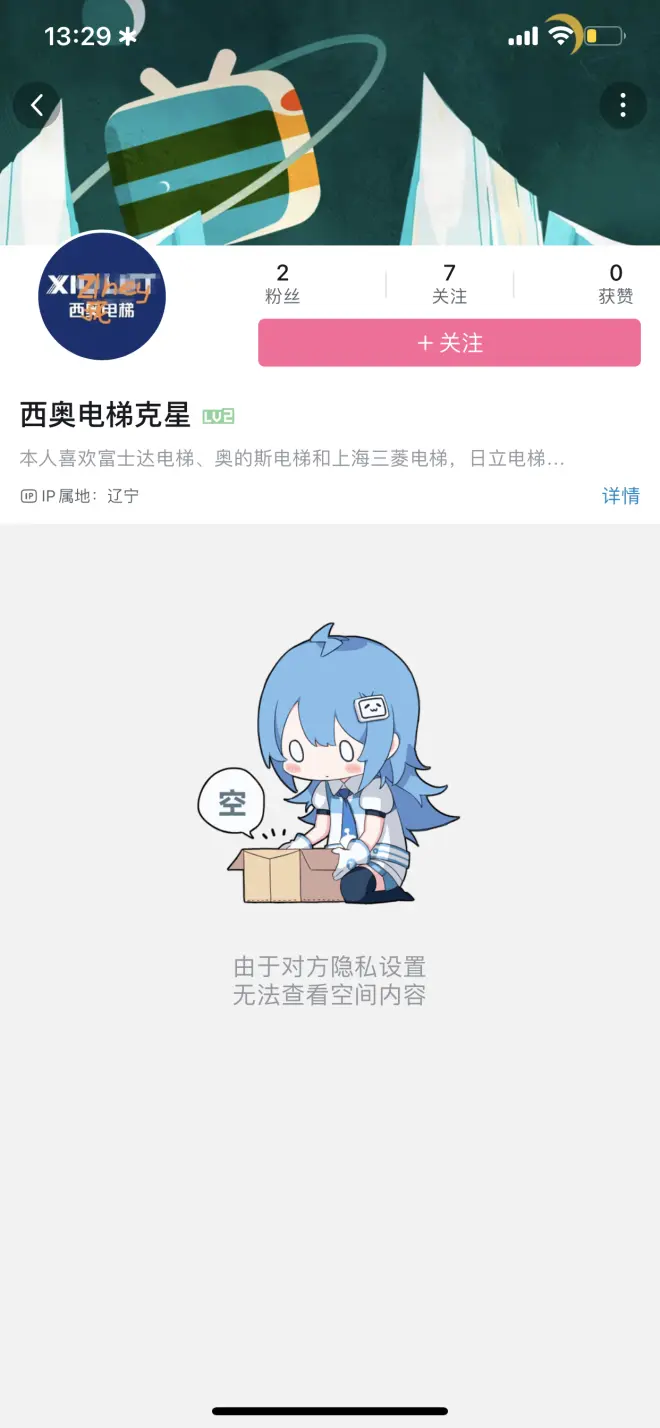Open the 粉丝 followers list
Image resolution: width=660 pixels, height=1428 pixels.
pos(282,283)
